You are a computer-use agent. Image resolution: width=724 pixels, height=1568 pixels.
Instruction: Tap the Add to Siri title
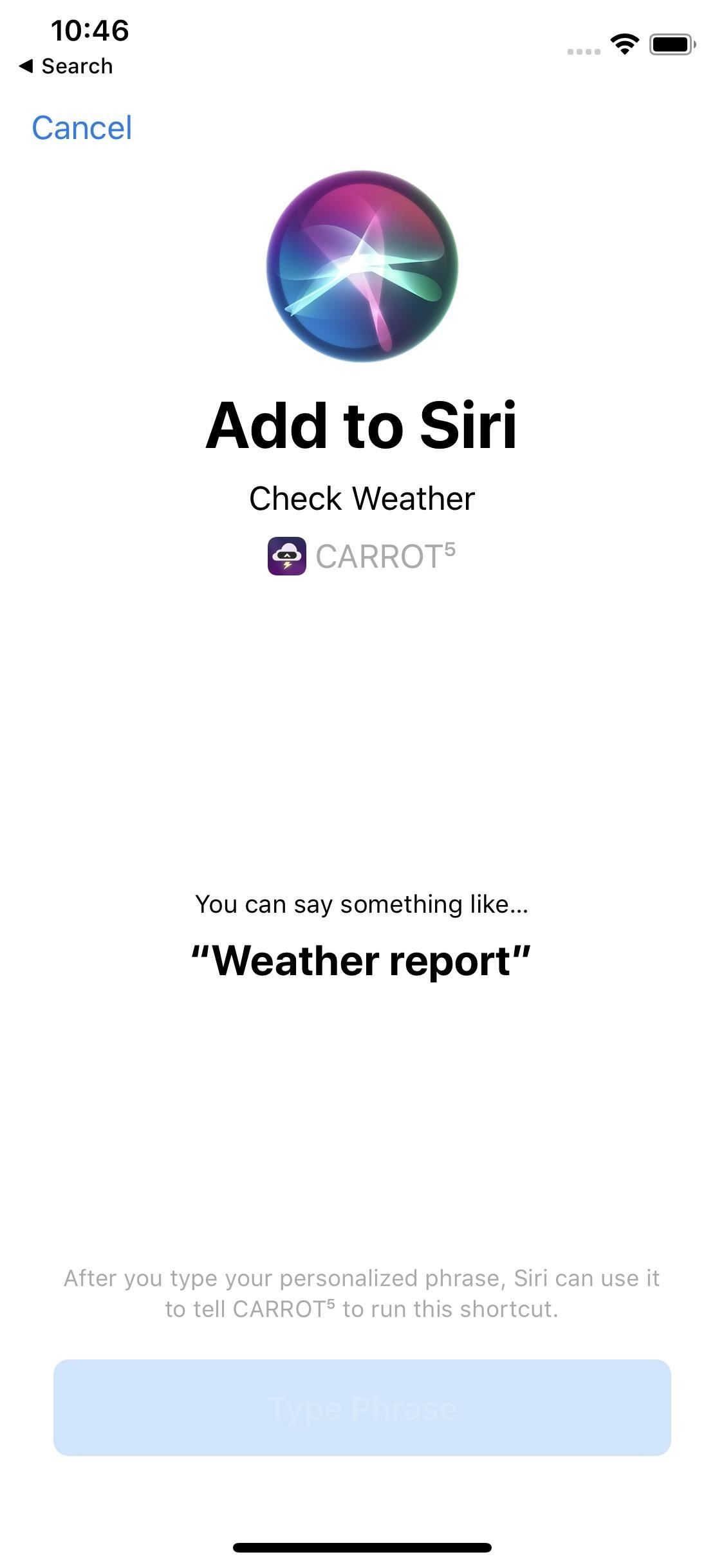pyautogui.click(x=362, y=425)
